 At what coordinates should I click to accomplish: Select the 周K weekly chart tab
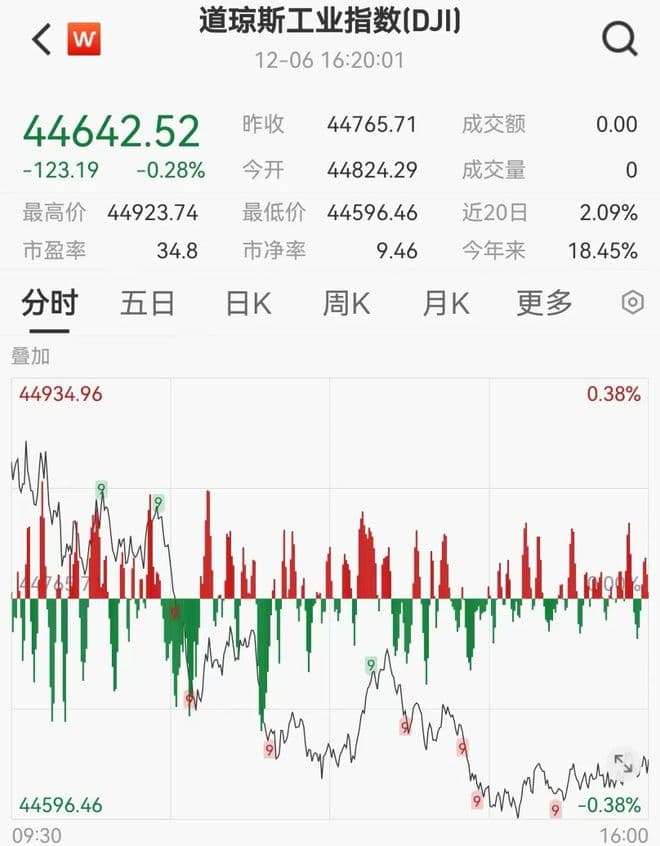[346, 303]
